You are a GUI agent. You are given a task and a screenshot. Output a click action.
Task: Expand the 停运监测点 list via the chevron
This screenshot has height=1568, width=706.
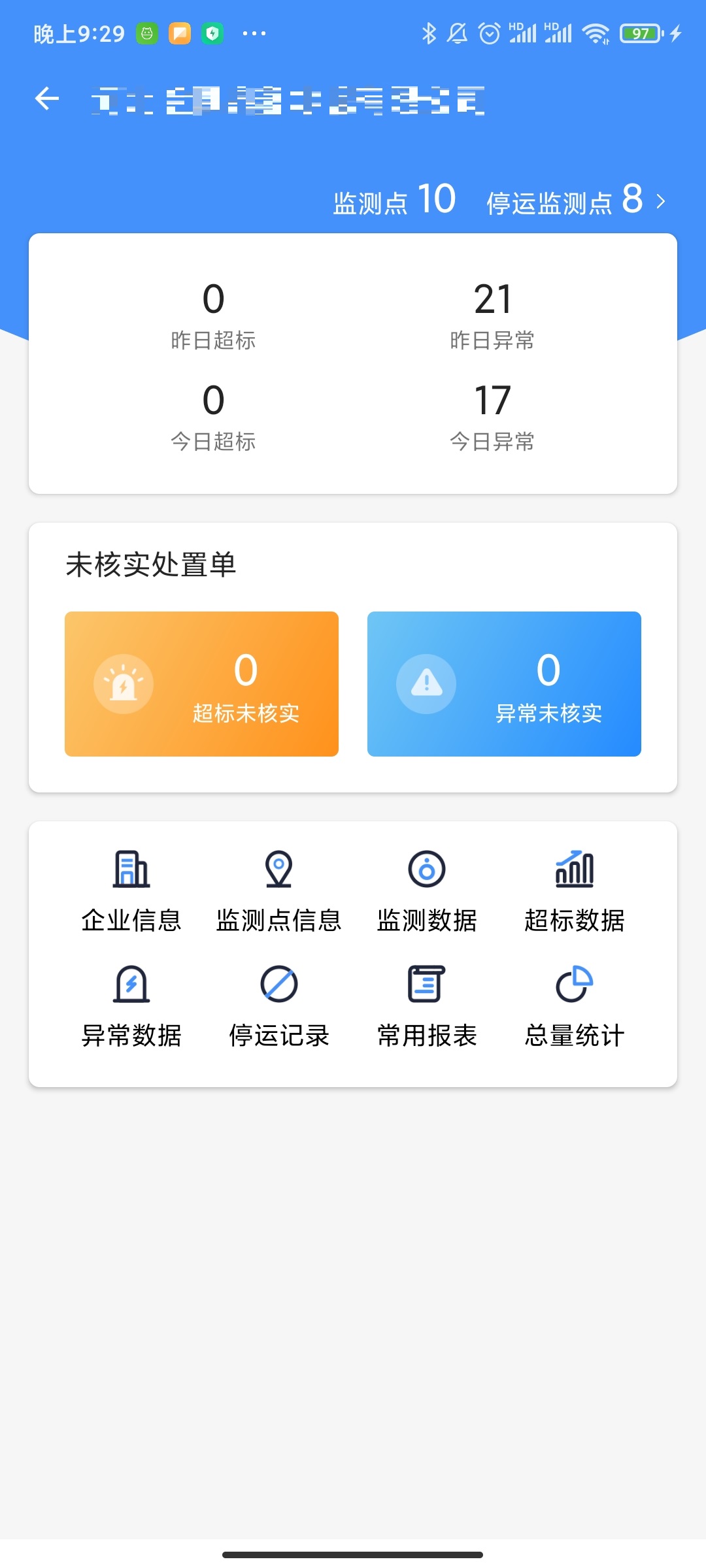[662, 201]
